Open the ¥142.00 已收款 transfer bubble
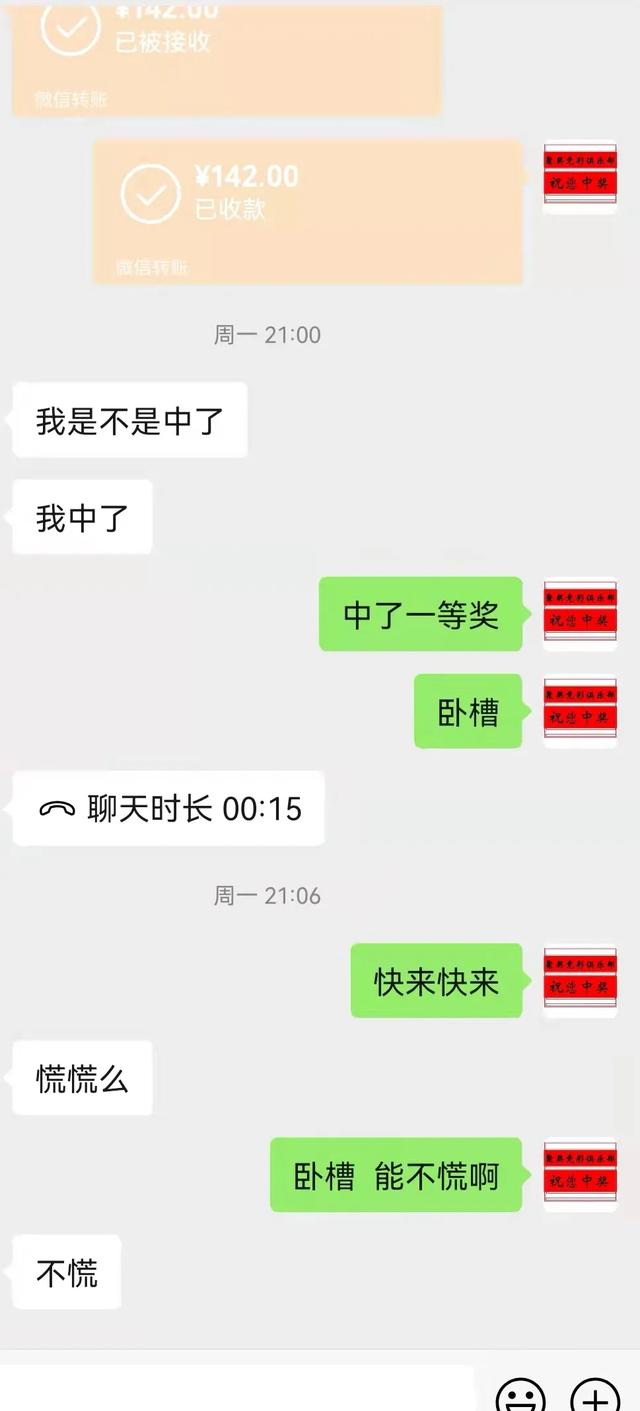 click(308, 211)
